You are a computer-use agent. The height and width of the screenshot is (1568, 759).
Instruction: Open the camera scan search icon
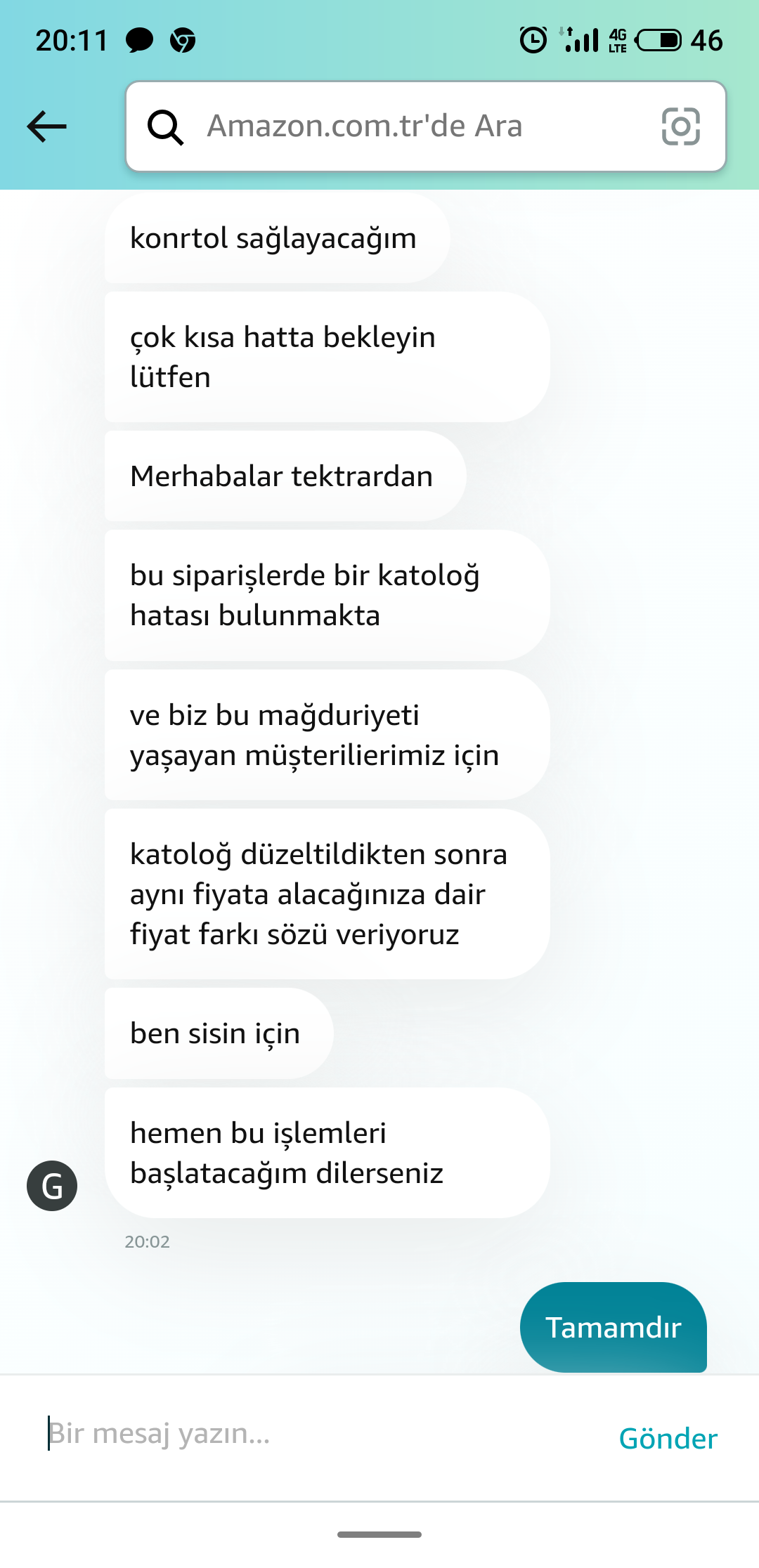point(680,126)
